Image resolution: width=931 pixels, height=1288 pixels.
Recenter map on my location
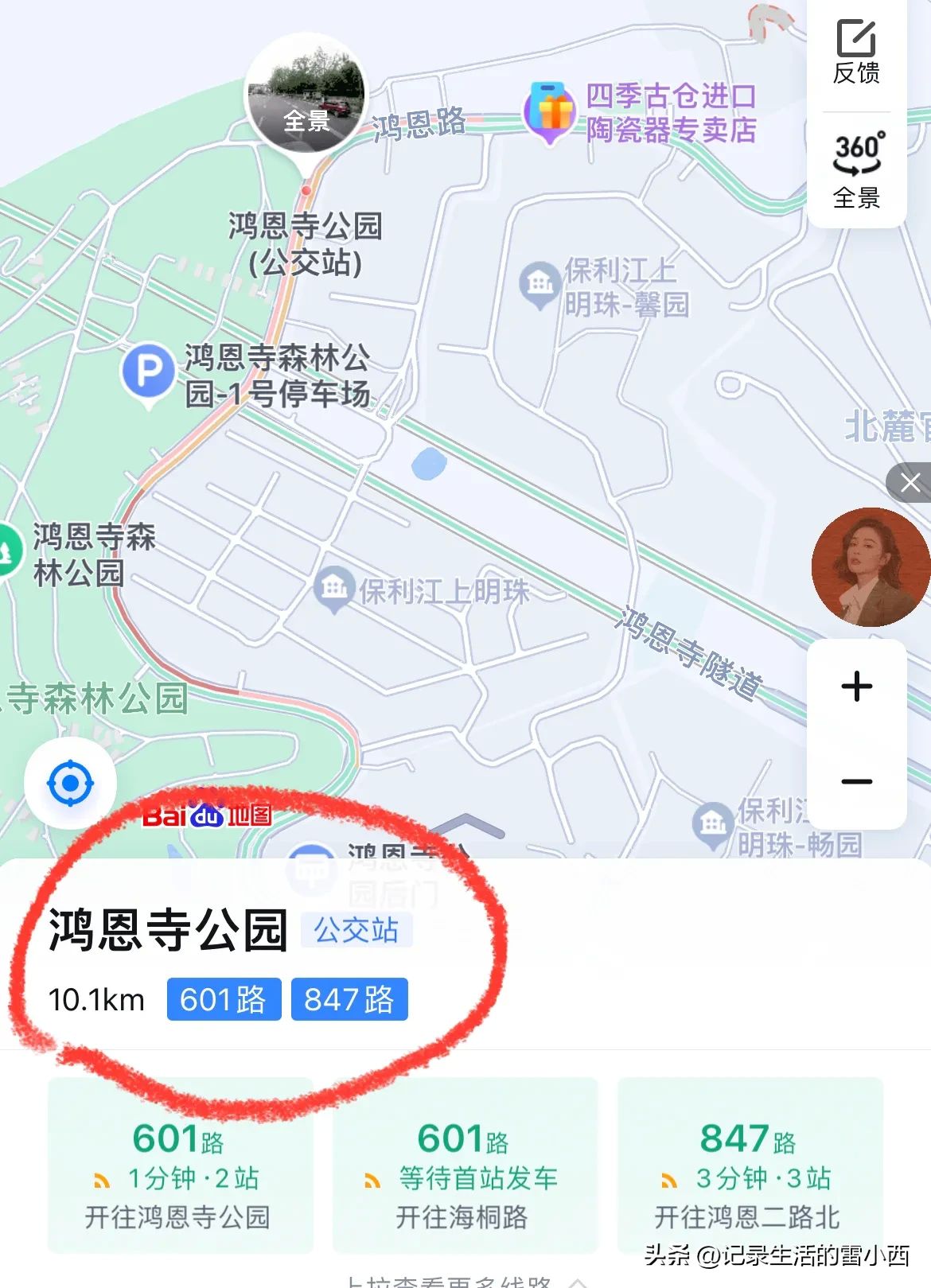pyautogui.click(x=70, y=784)
